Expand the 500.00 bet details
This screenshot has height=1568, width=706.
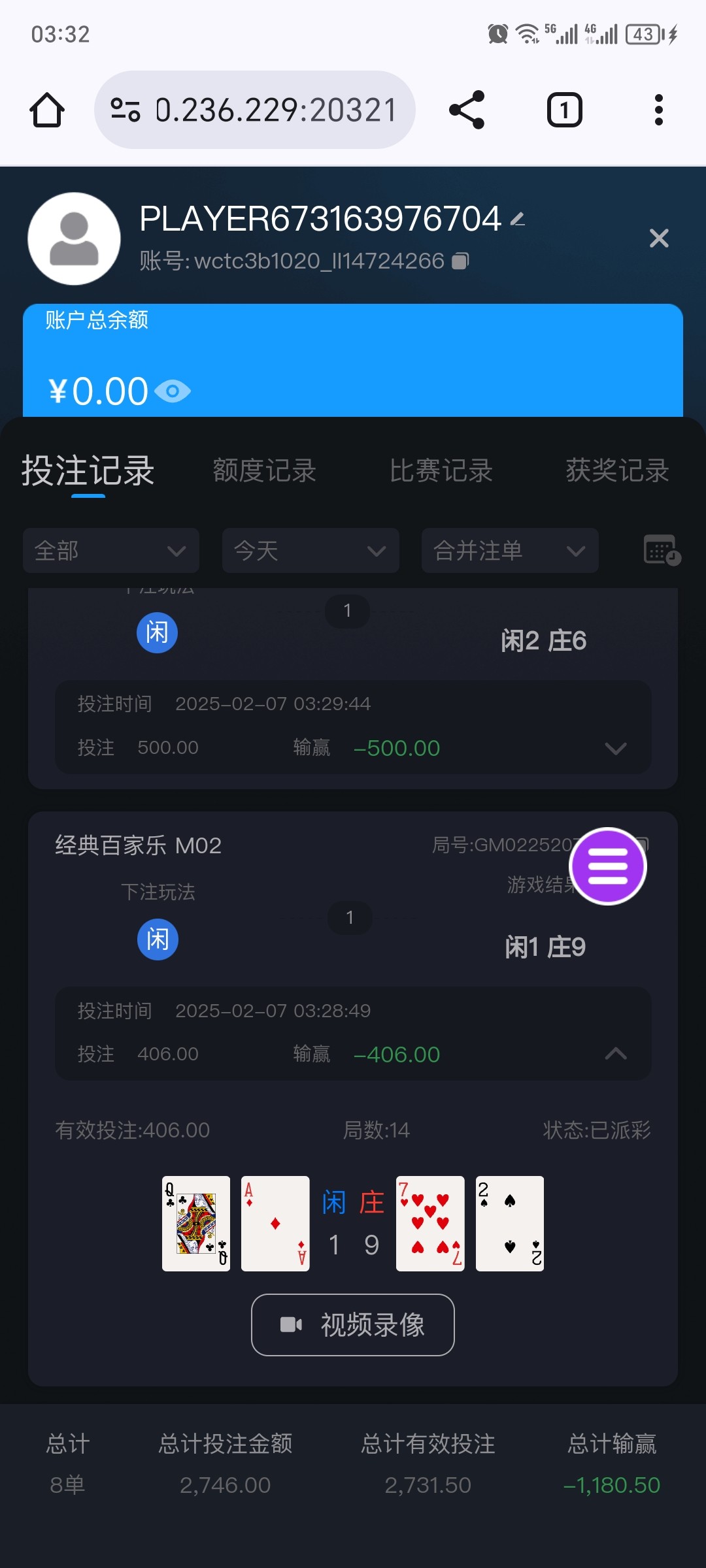pyautogui.click(x=615, y=748)
